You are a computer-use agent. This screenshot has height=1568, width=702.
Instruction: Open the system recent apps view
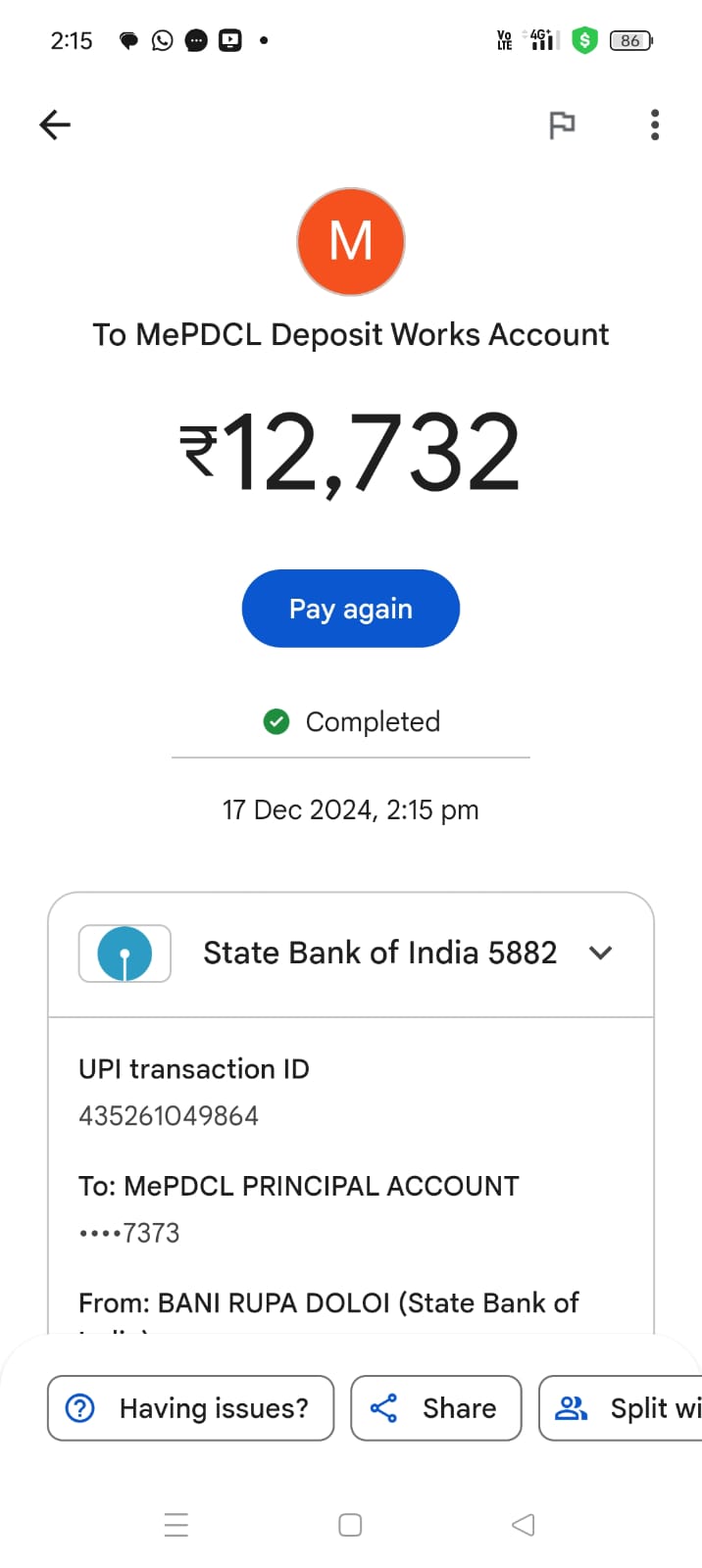coord(176,1525)
